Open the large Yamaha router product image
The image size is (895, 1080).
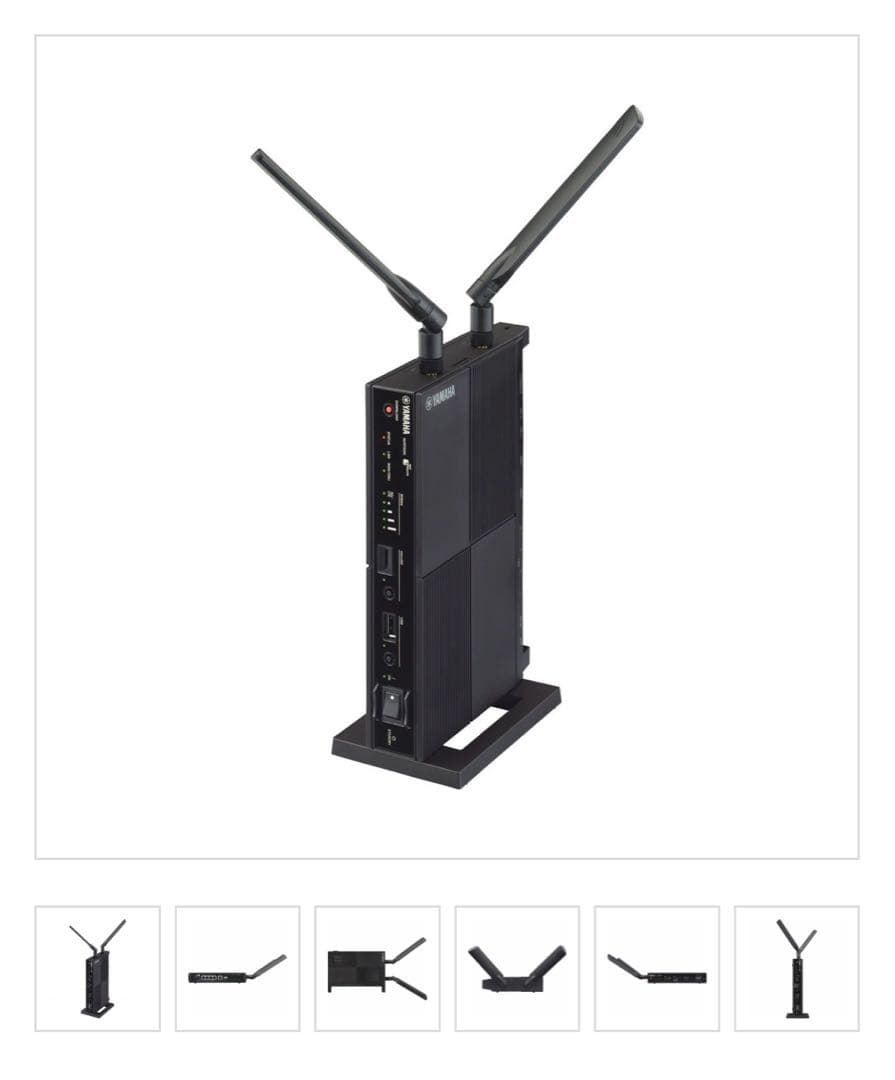[x=447, y=447]
